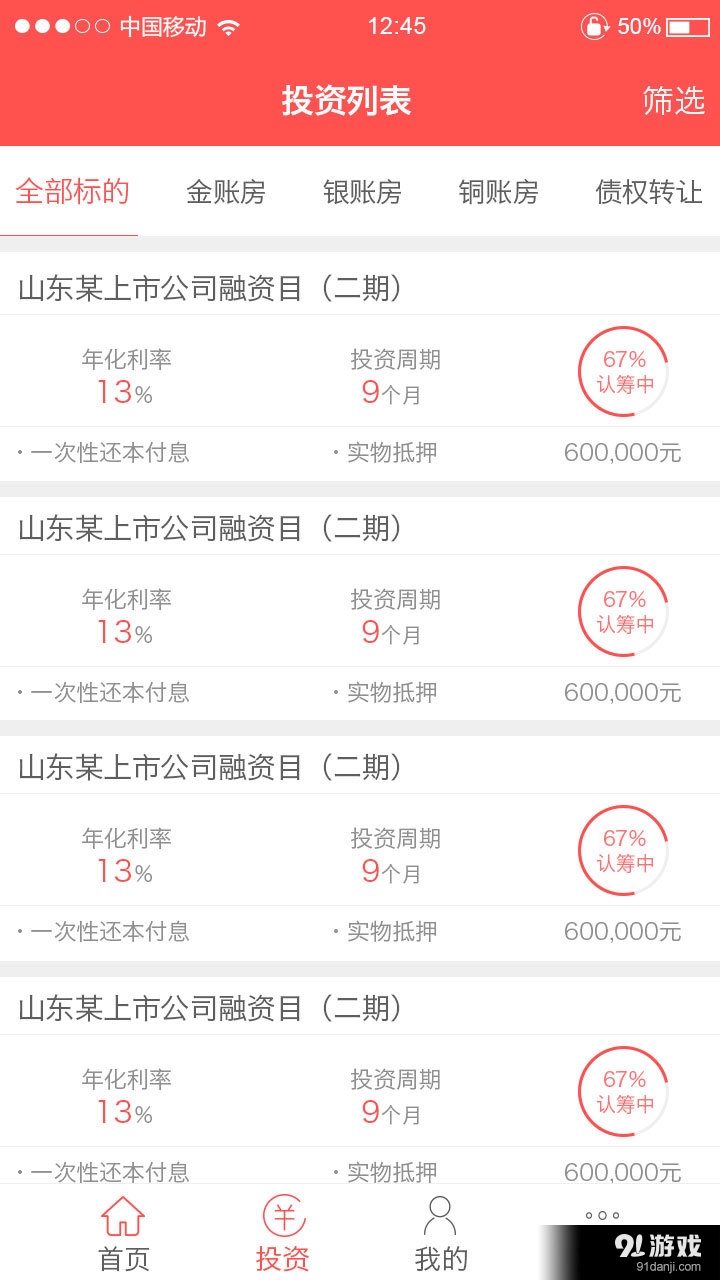Select the 银账房 category

click(x=364, y=192)
